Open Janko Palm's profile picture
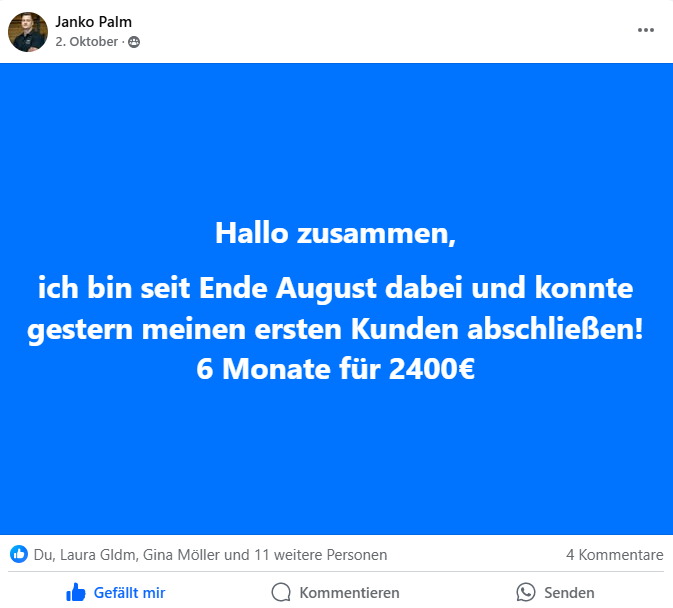 [x=28, y=32]
